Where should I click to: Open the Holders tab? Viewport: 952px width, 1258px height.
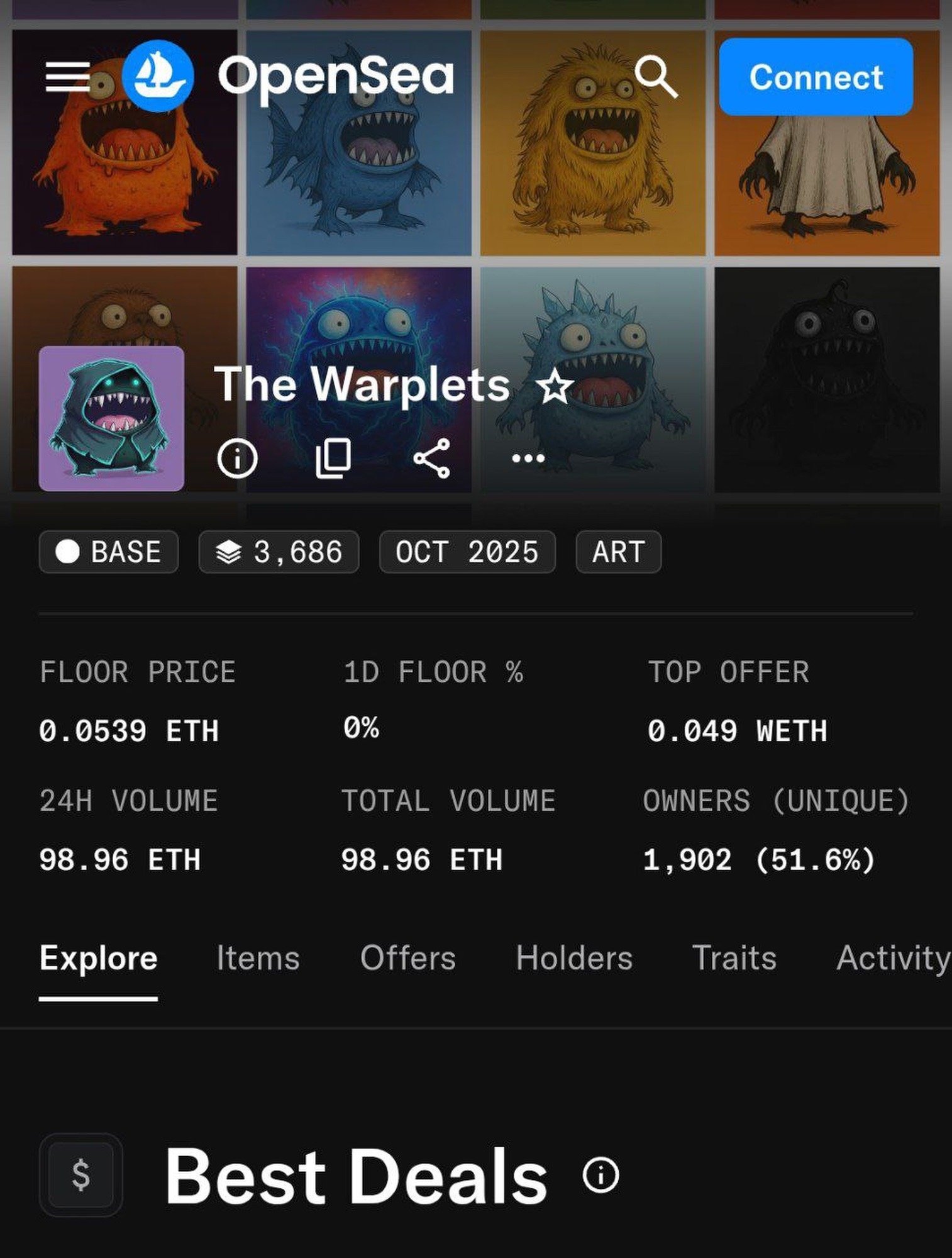[574, 958]
